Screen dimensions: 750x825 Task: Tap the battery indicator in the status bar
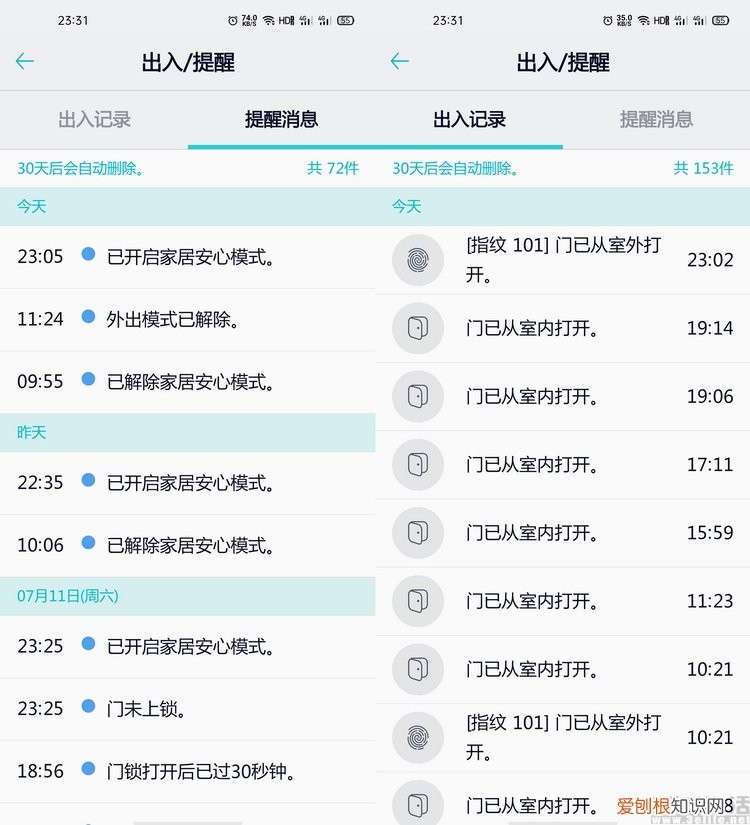pos(347,18)
